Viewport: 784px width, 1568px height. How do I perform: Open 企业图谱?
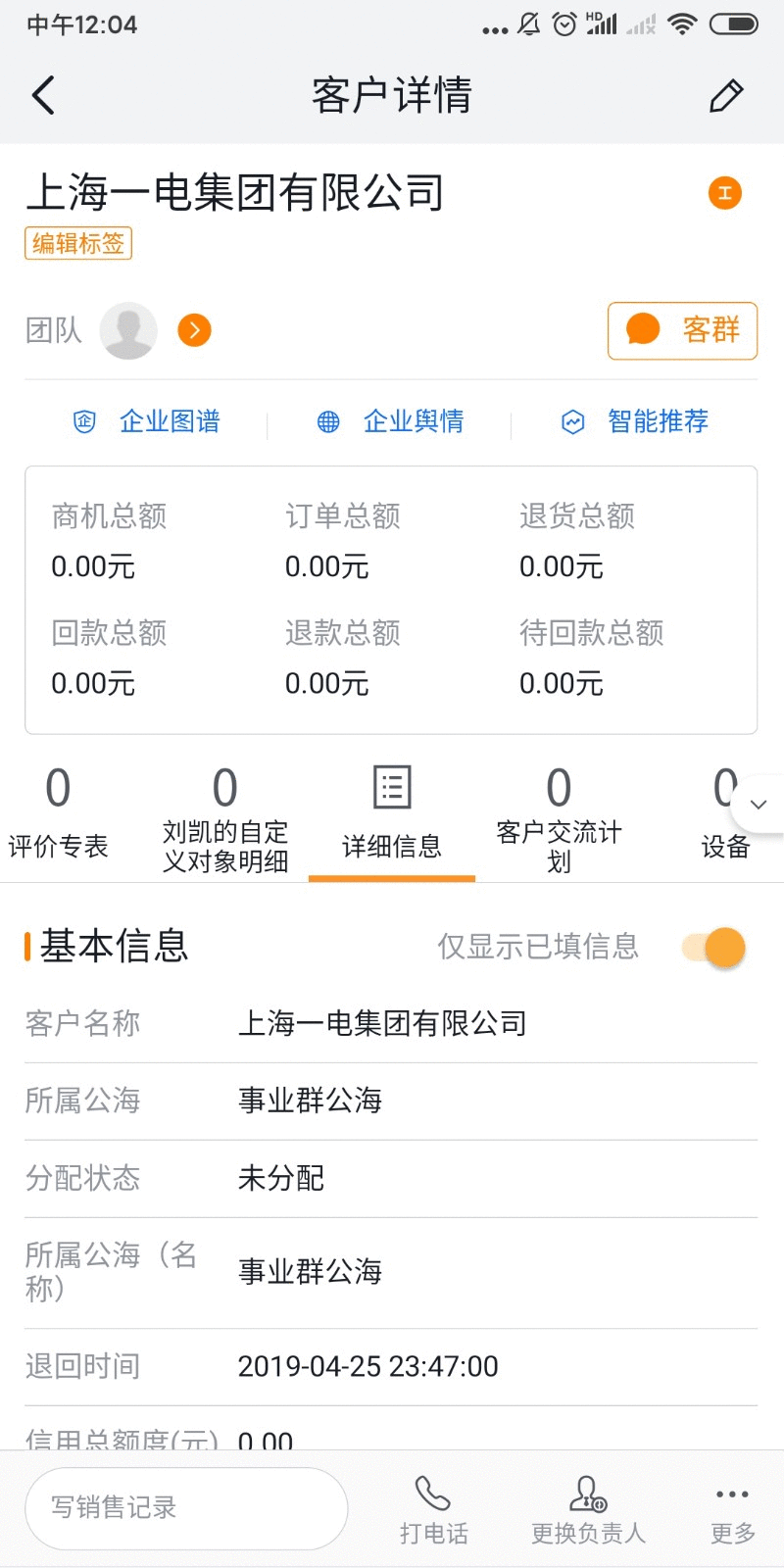(x=147, y=421)
